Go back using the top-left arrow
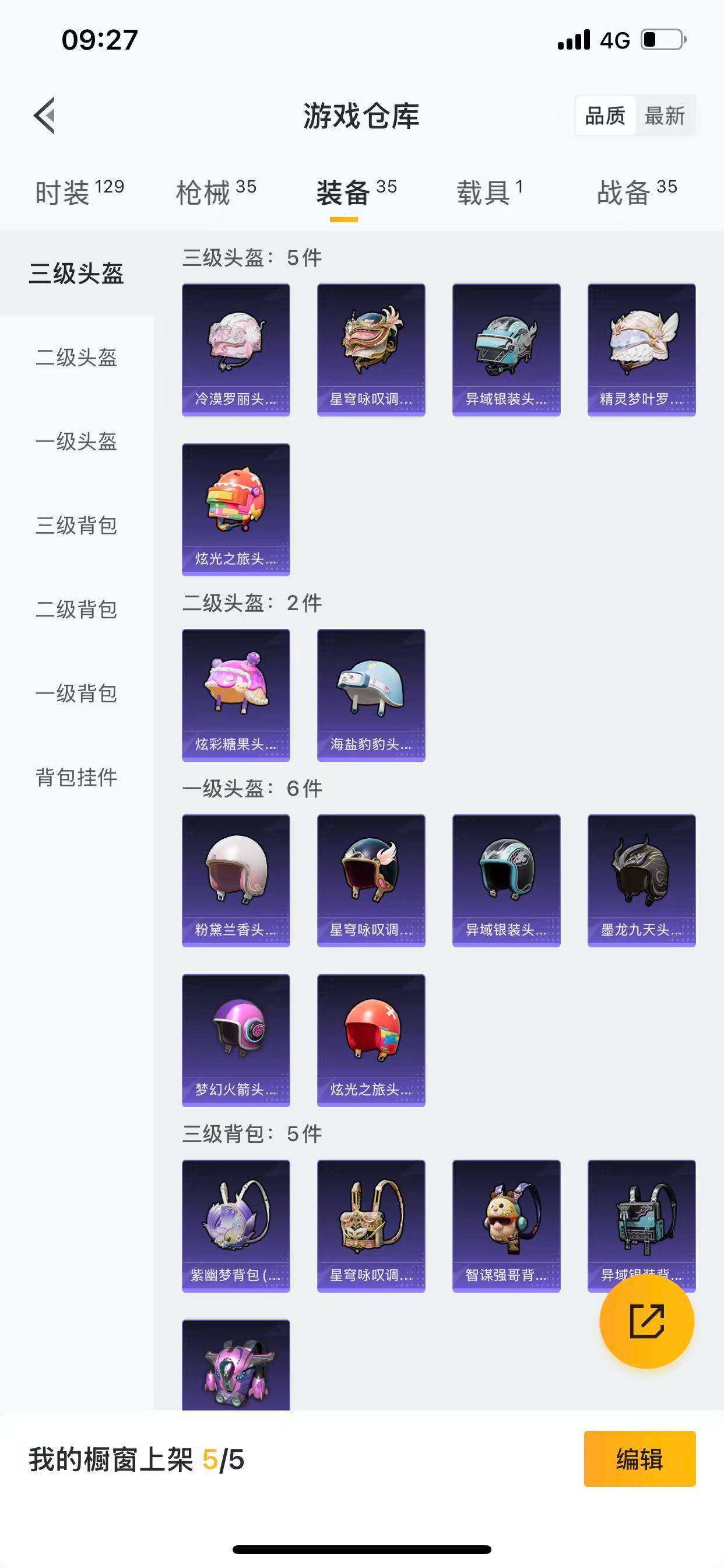This screenshot has height=1568, width=724. 44,115
